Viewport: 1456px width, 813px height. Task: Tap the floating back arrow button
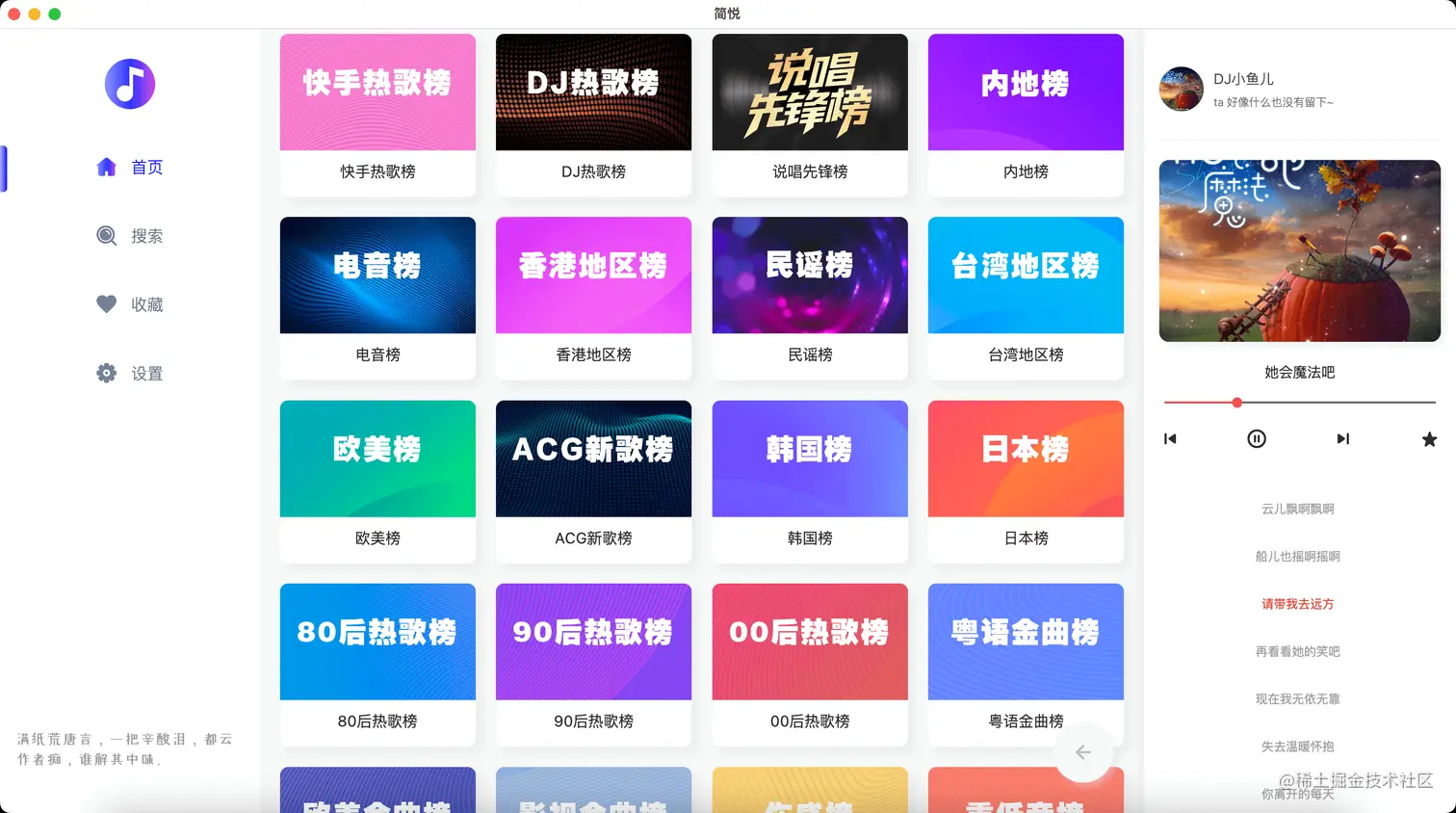click(1083, 752)
